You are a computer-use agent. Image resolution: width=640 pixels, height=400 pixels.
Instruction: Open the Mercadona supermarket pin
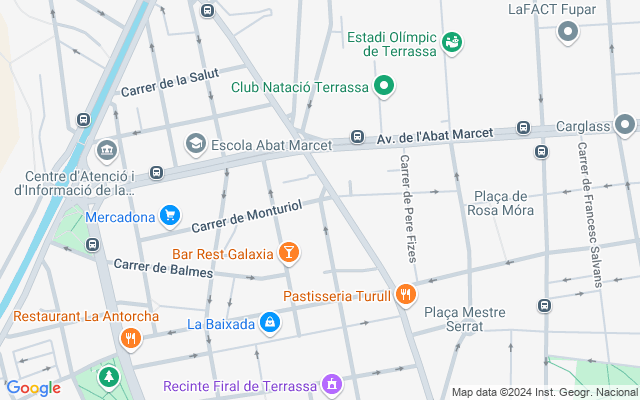(169, 216)
